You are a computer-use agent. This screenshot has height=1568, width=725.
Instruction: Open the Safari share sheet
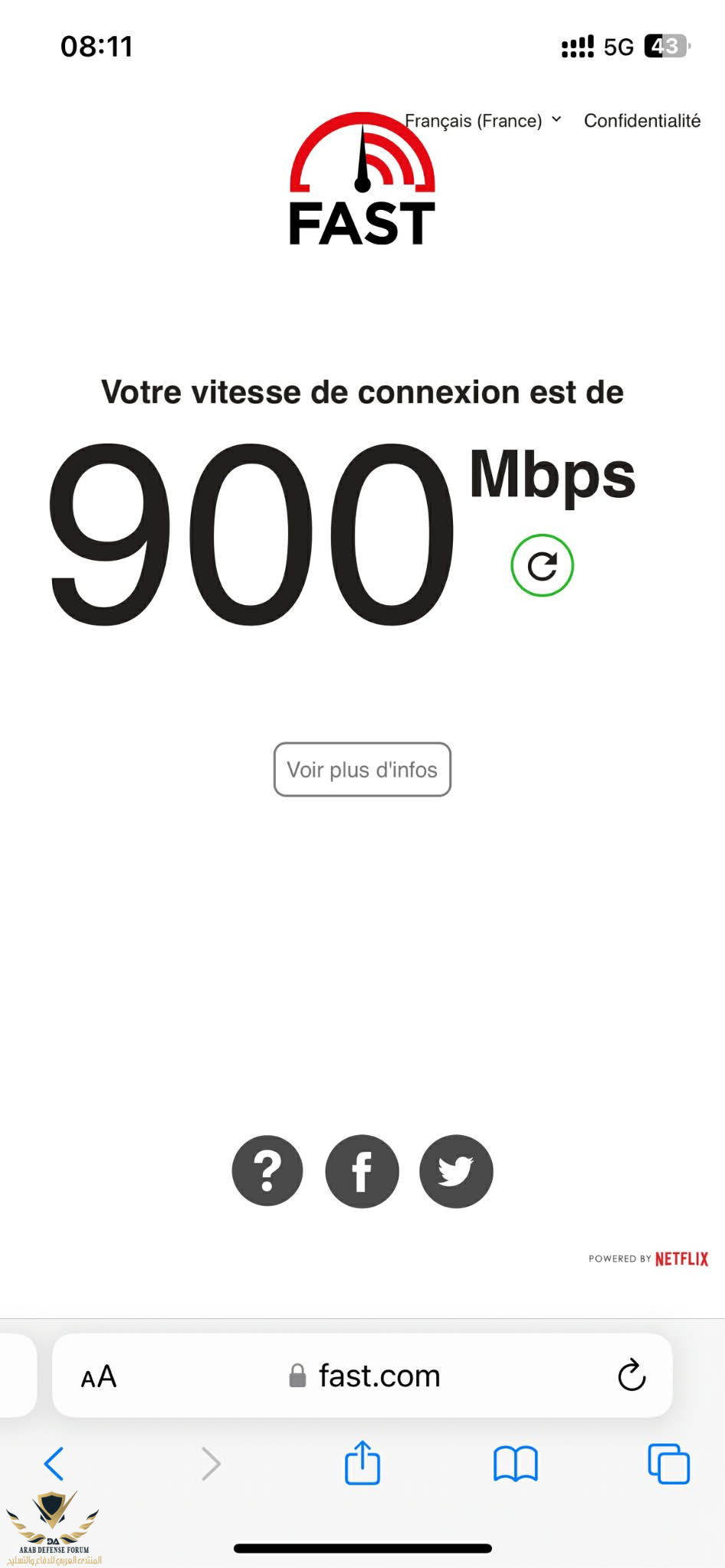coord(362,1463)
